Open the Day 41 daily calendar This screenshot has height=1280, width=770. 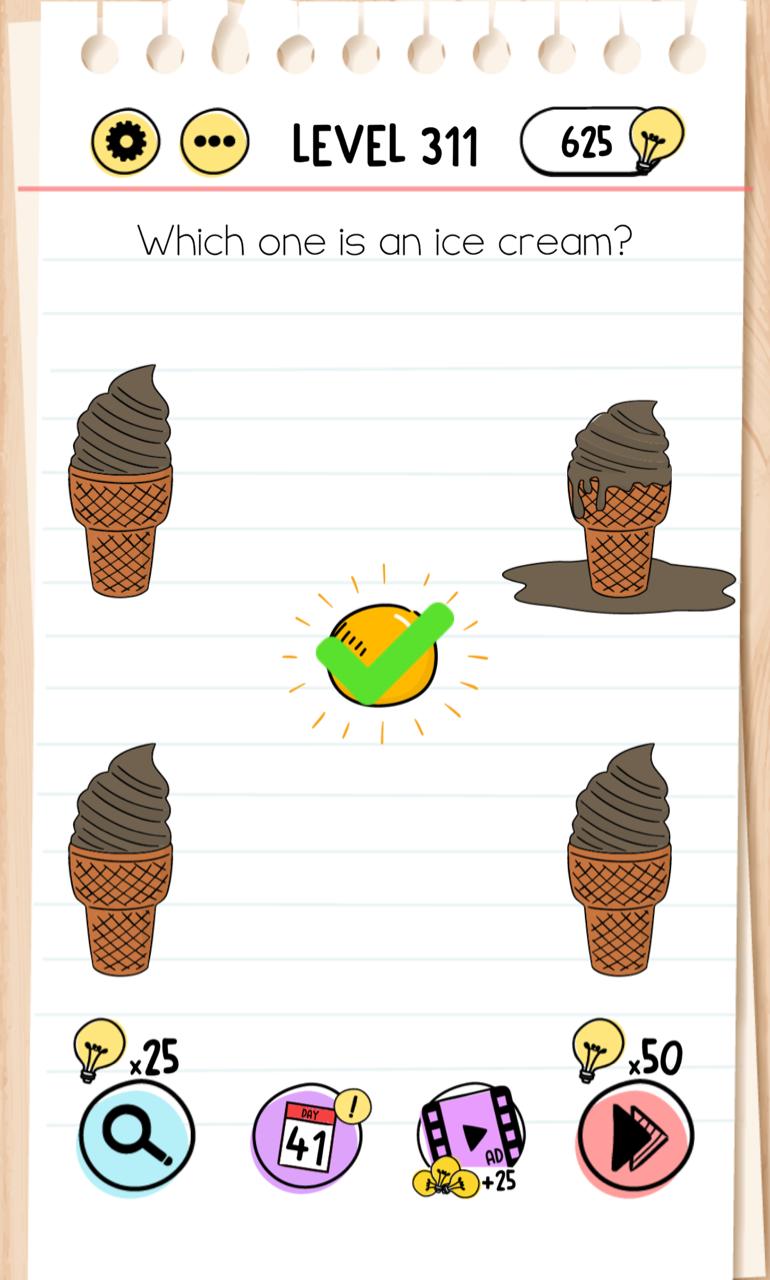[305, 1138]
